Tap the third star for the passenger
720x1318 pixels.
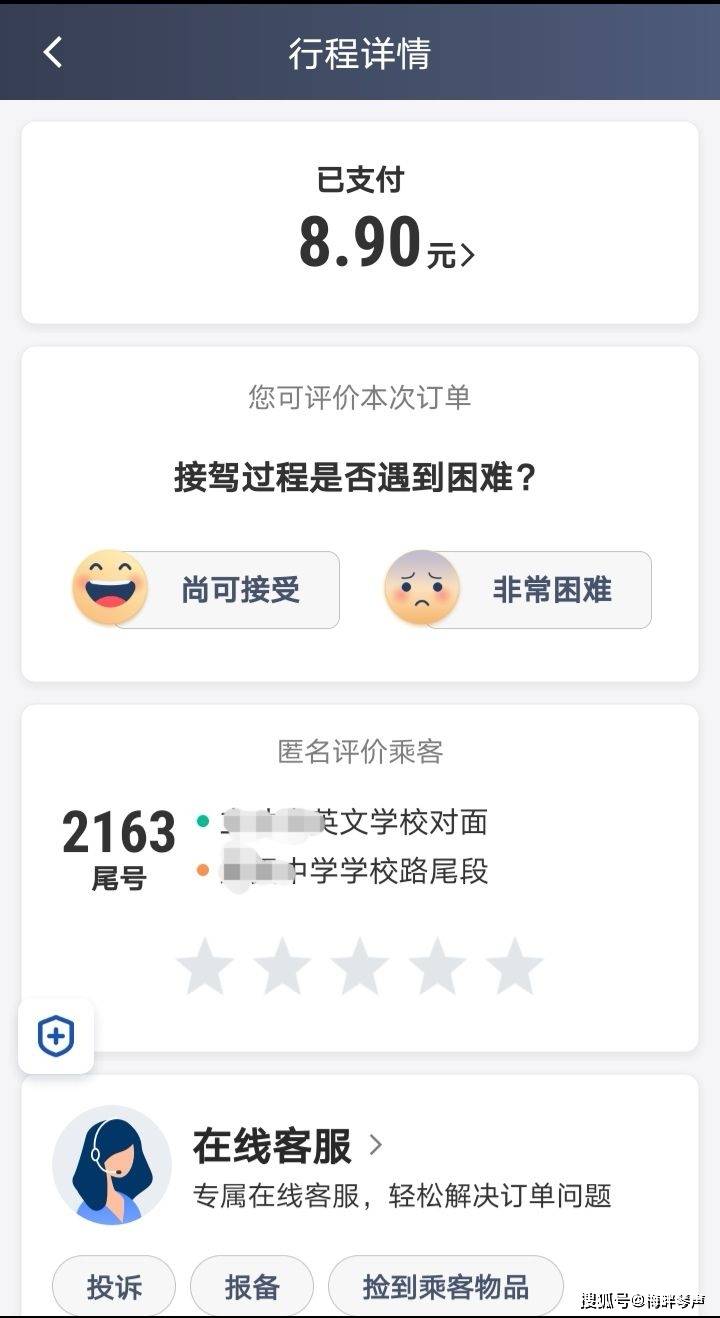[360, 967]
